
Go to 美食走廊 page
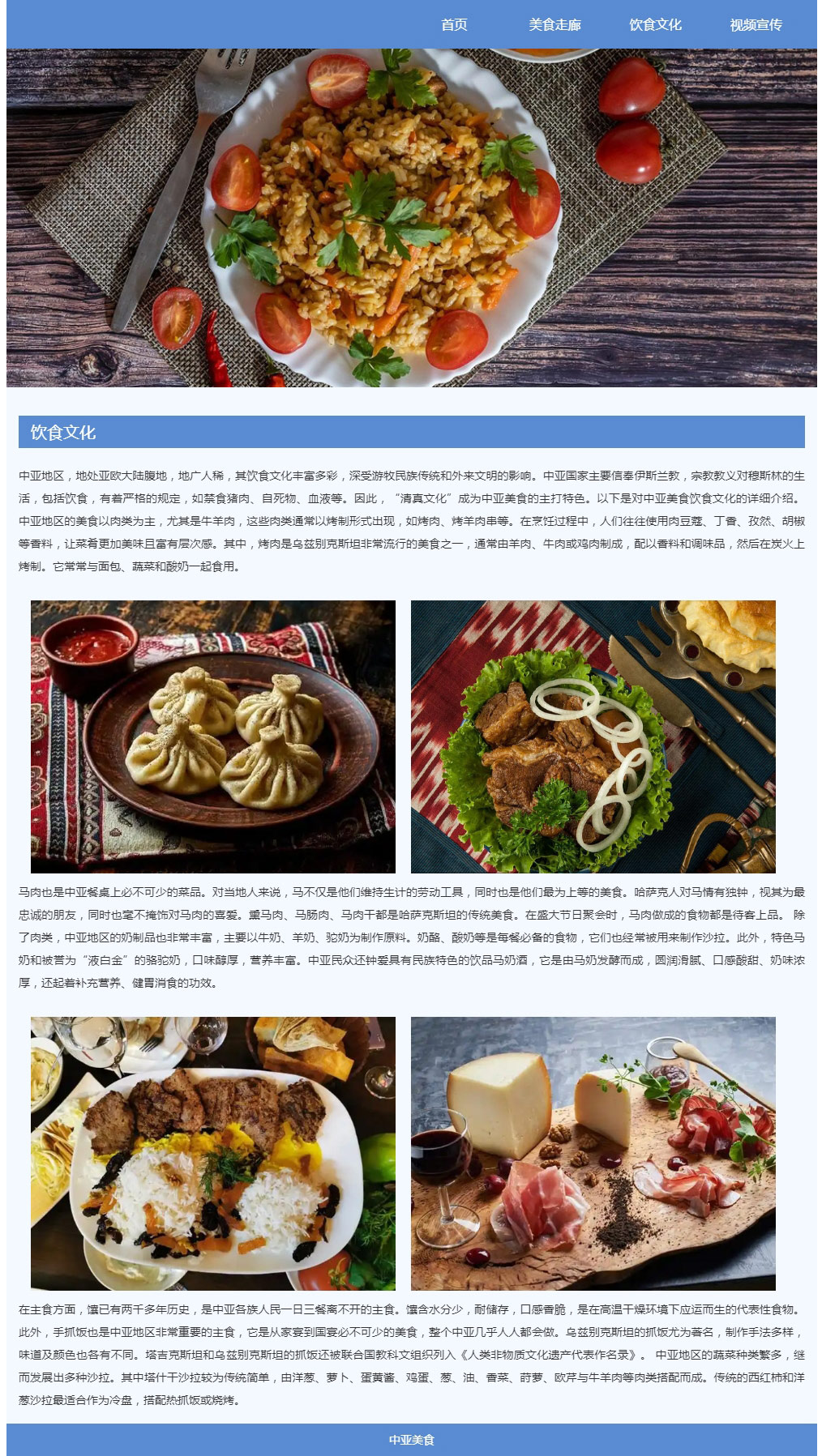(x=554, y=25)
